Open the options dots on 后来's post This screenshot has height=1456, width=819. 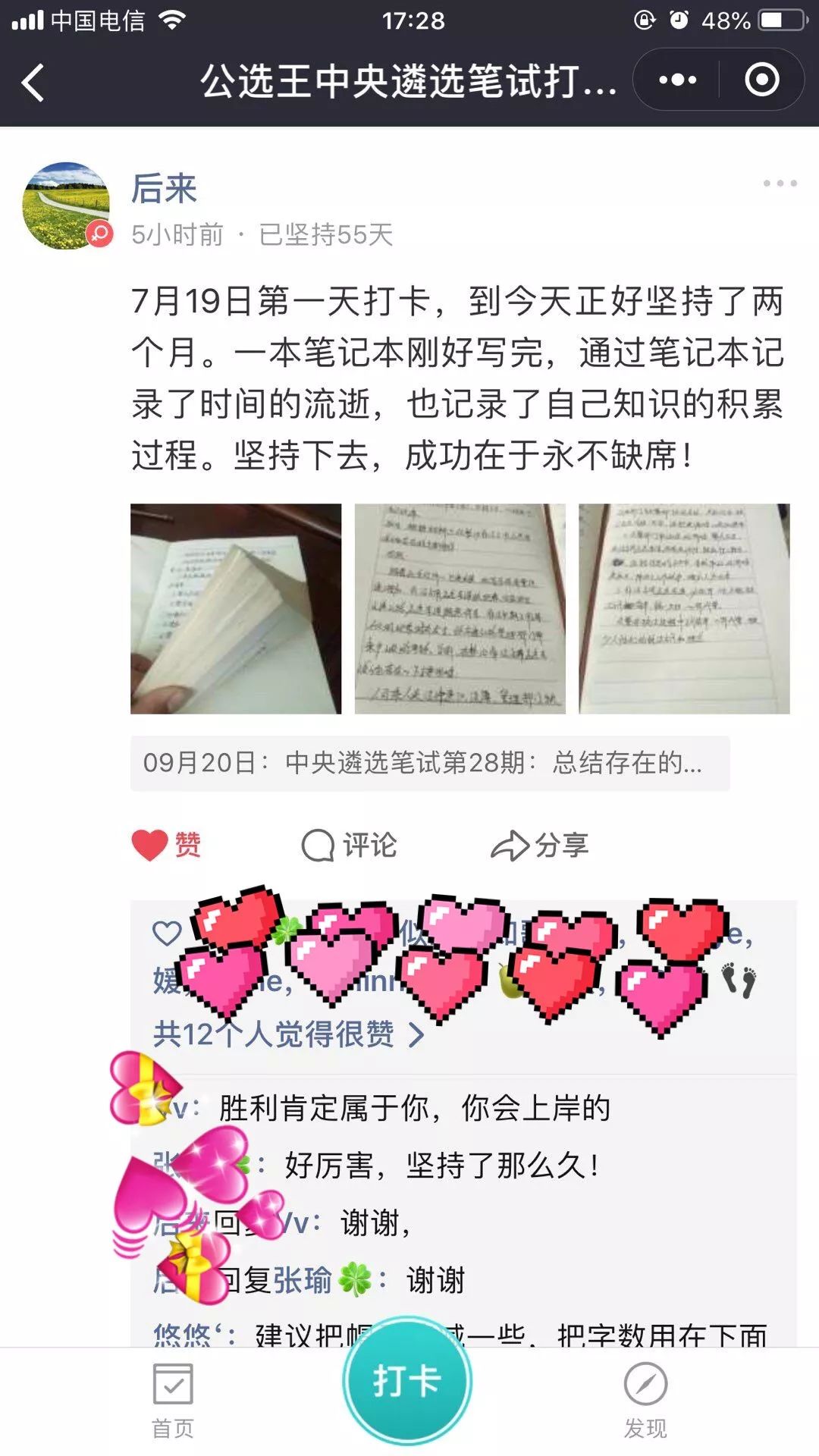pyautogui.click(x=780, y=184)
